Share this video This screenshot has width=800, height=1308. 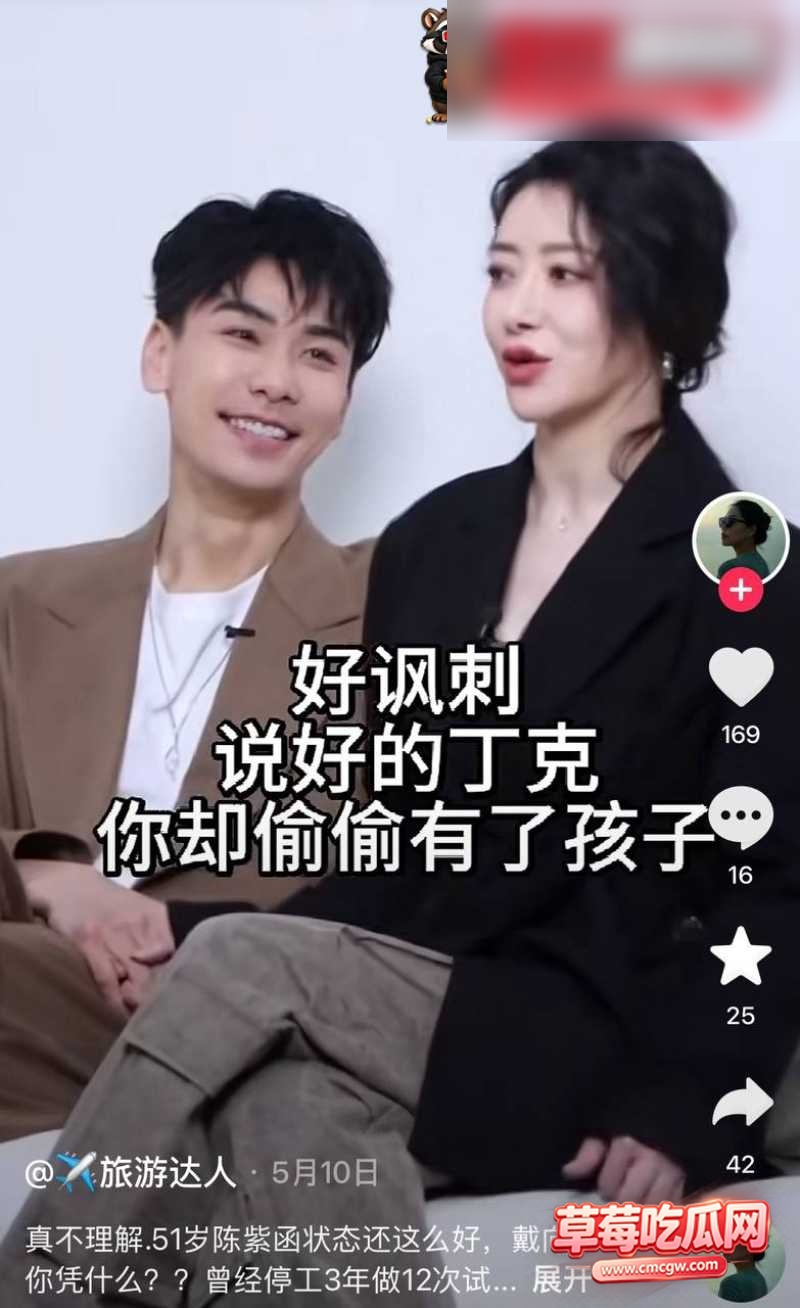click(742, 1102)
